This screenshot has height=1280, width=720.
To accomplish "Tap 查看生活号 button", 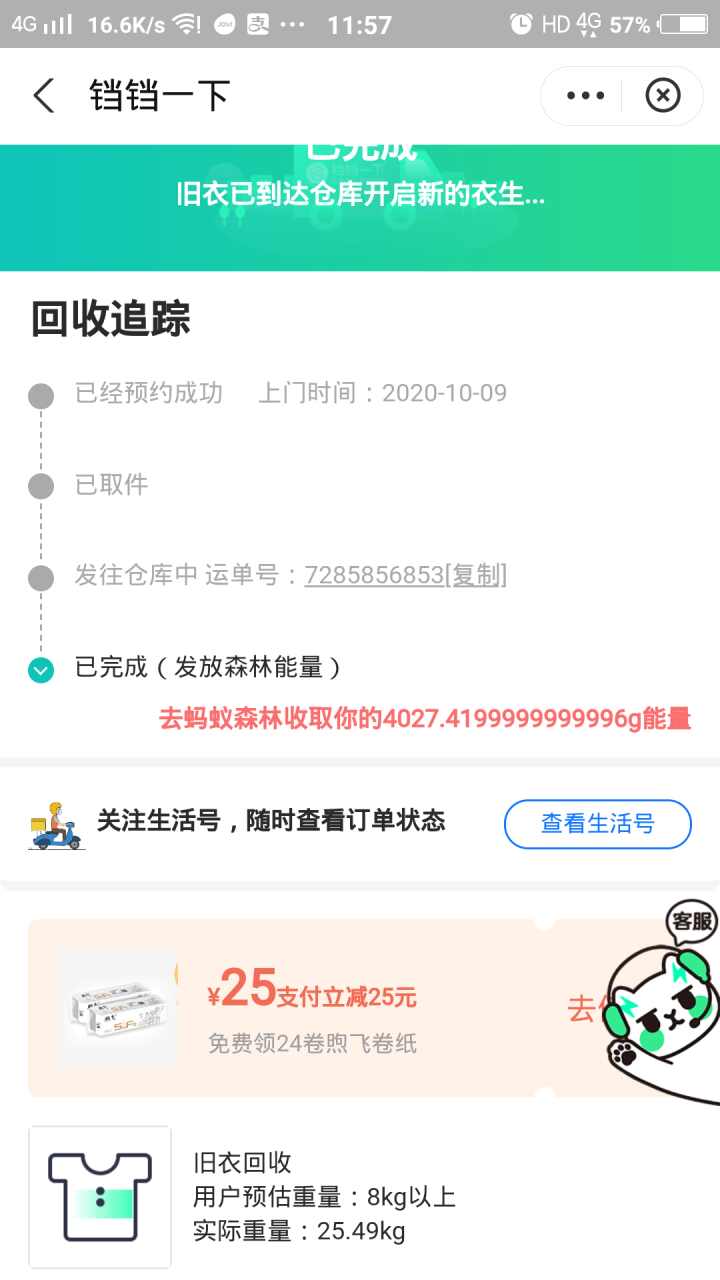I will click(x=597, y=823).
